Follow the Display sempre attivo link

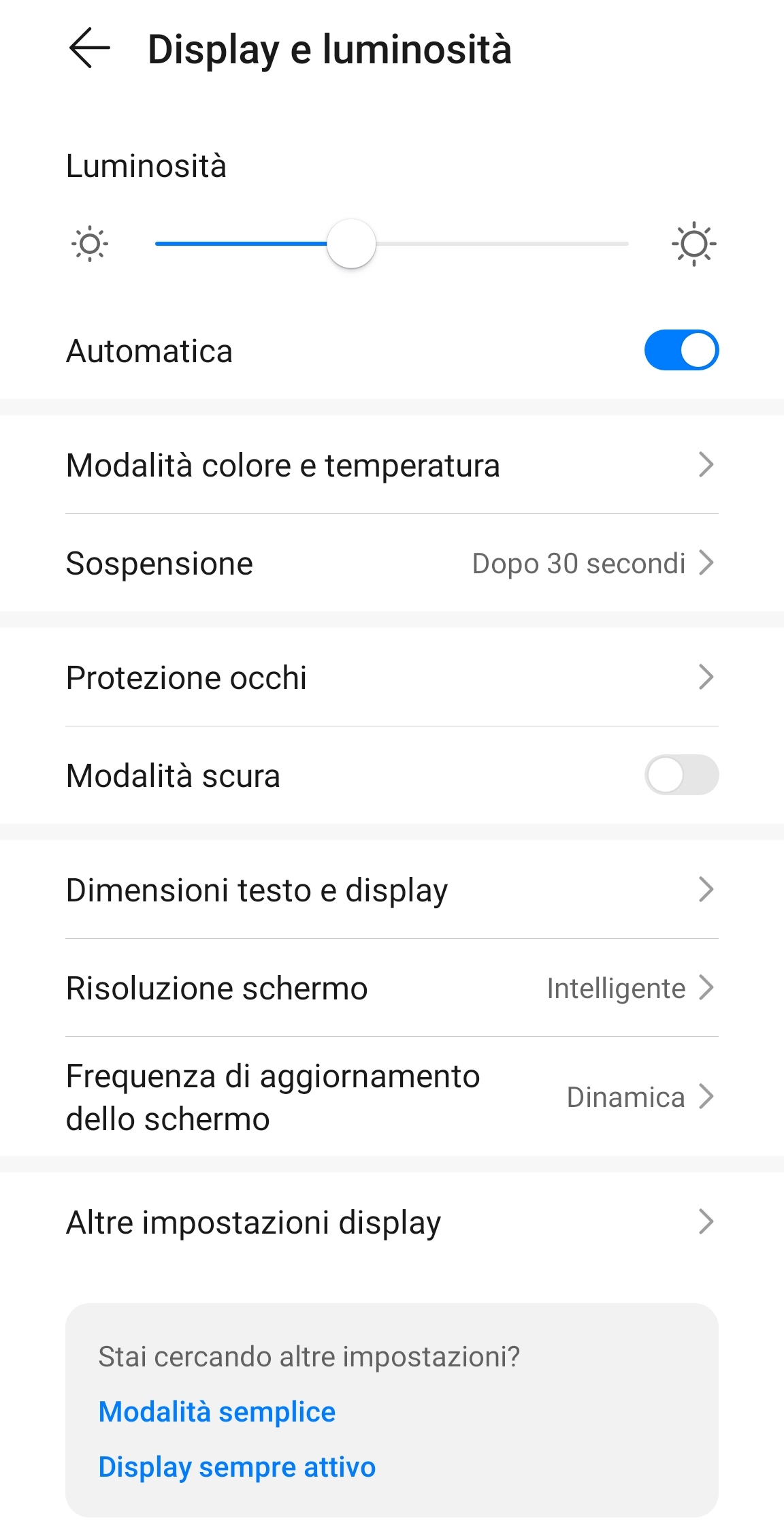coord(237,1467)
